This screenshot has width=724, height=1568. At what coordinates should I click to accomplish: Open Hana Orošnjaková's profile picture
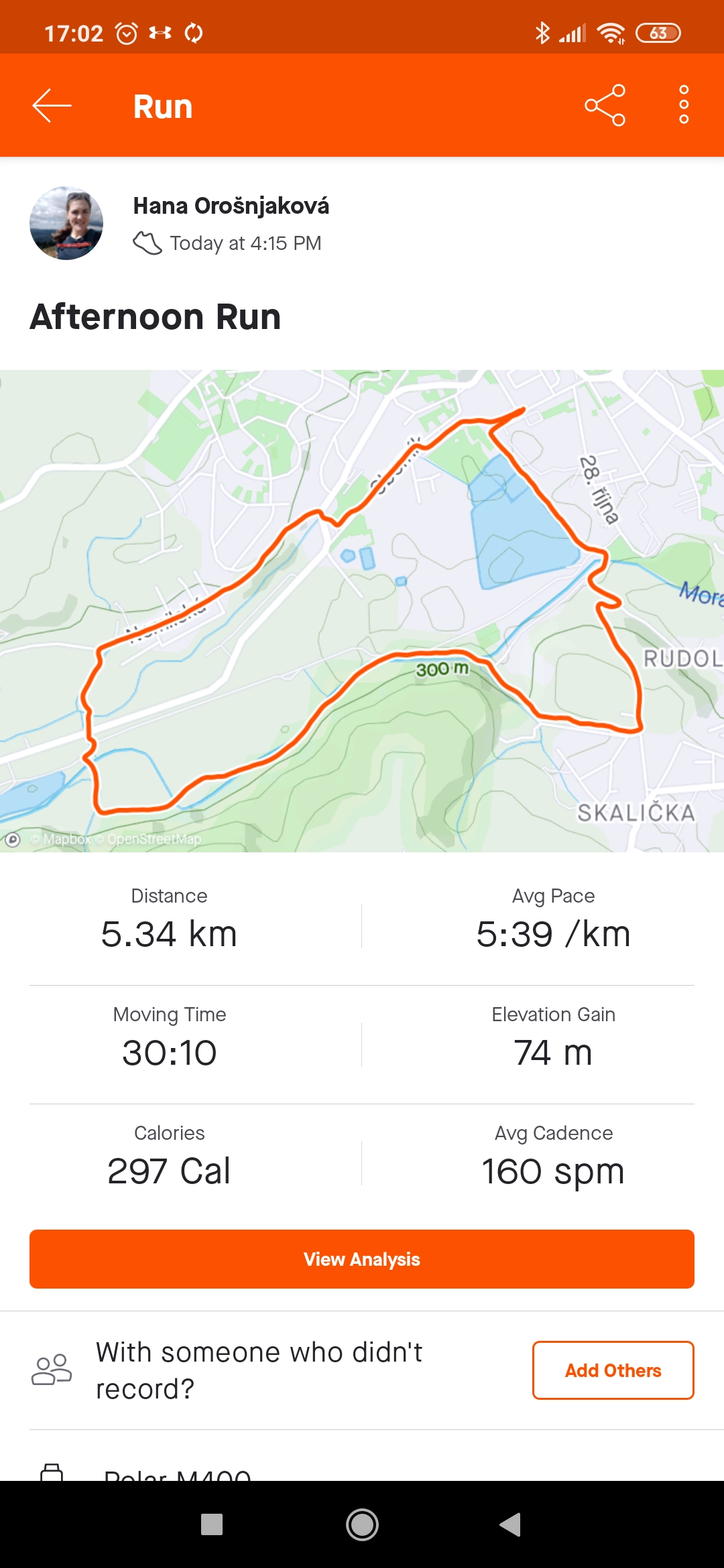tap(66, 223)
